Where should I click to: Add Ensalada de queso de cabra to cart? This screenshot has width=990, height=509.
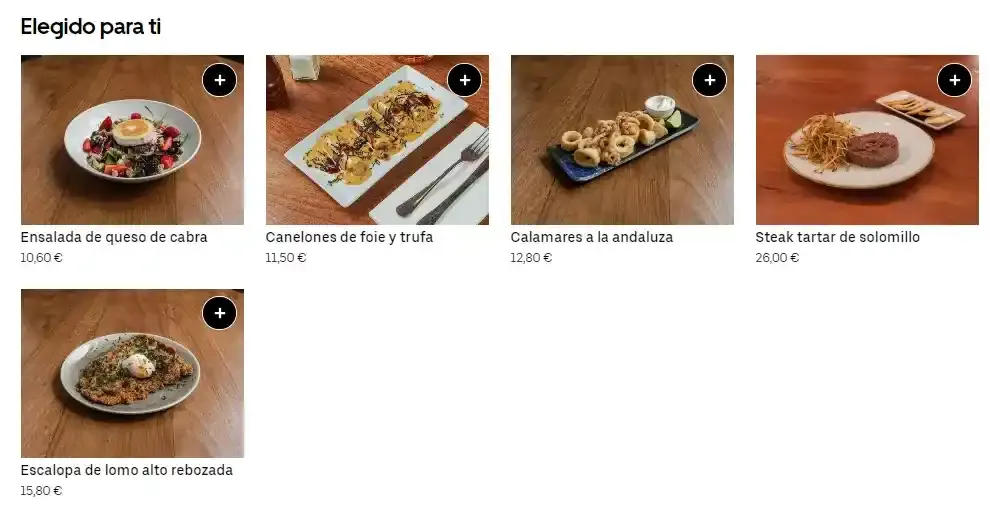(x=219, y=80)
